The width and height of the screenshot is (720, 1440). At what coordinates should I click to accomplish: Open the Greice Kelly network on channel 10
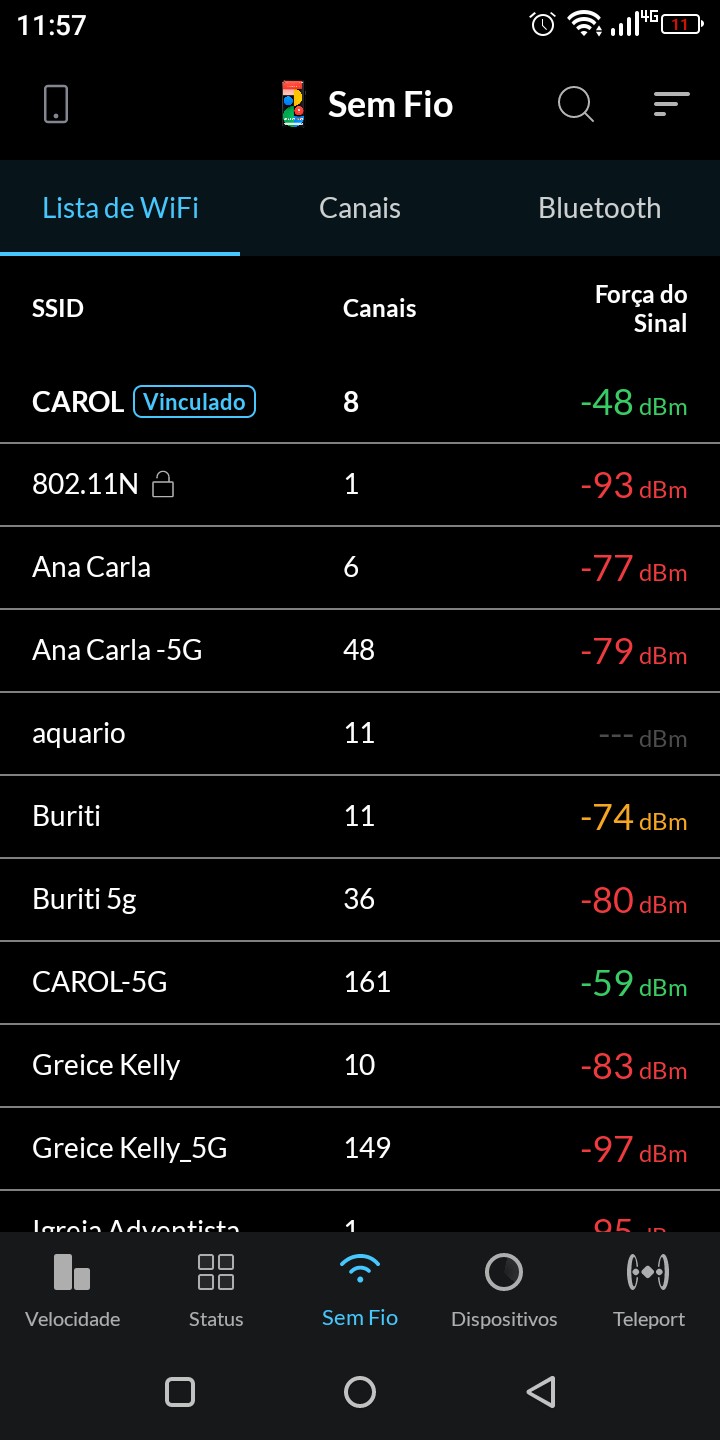(x=360, y=1066)
